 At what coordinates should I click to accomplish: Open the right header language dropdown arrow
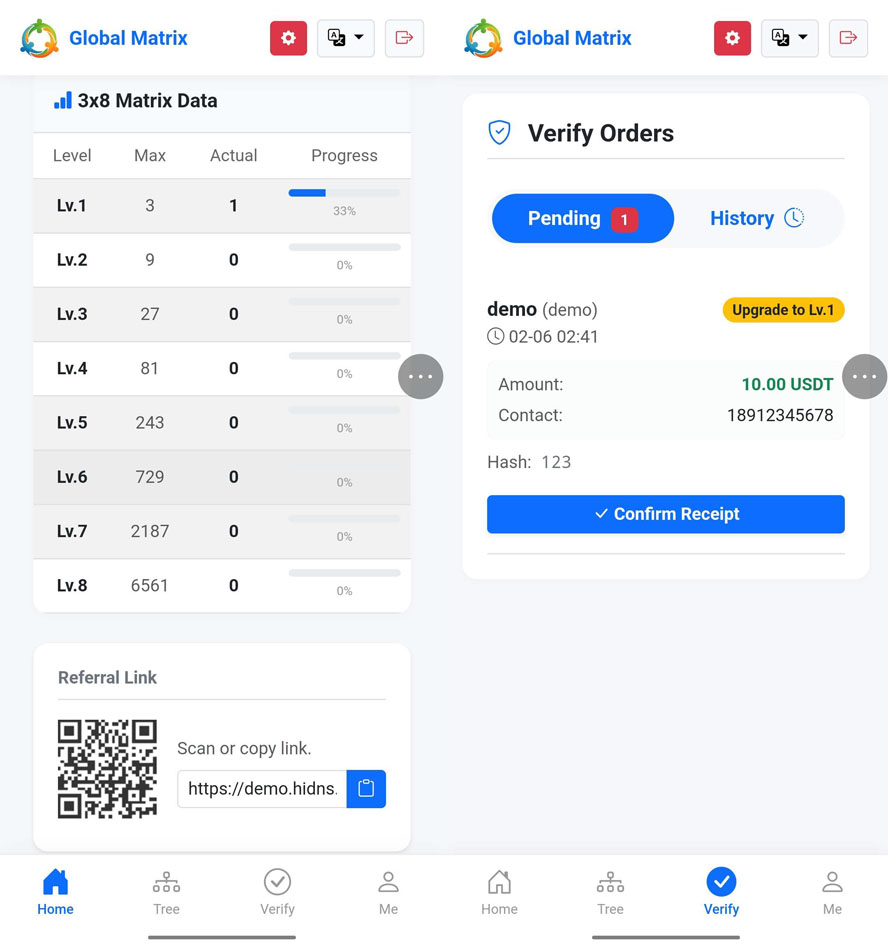[802, 38]
